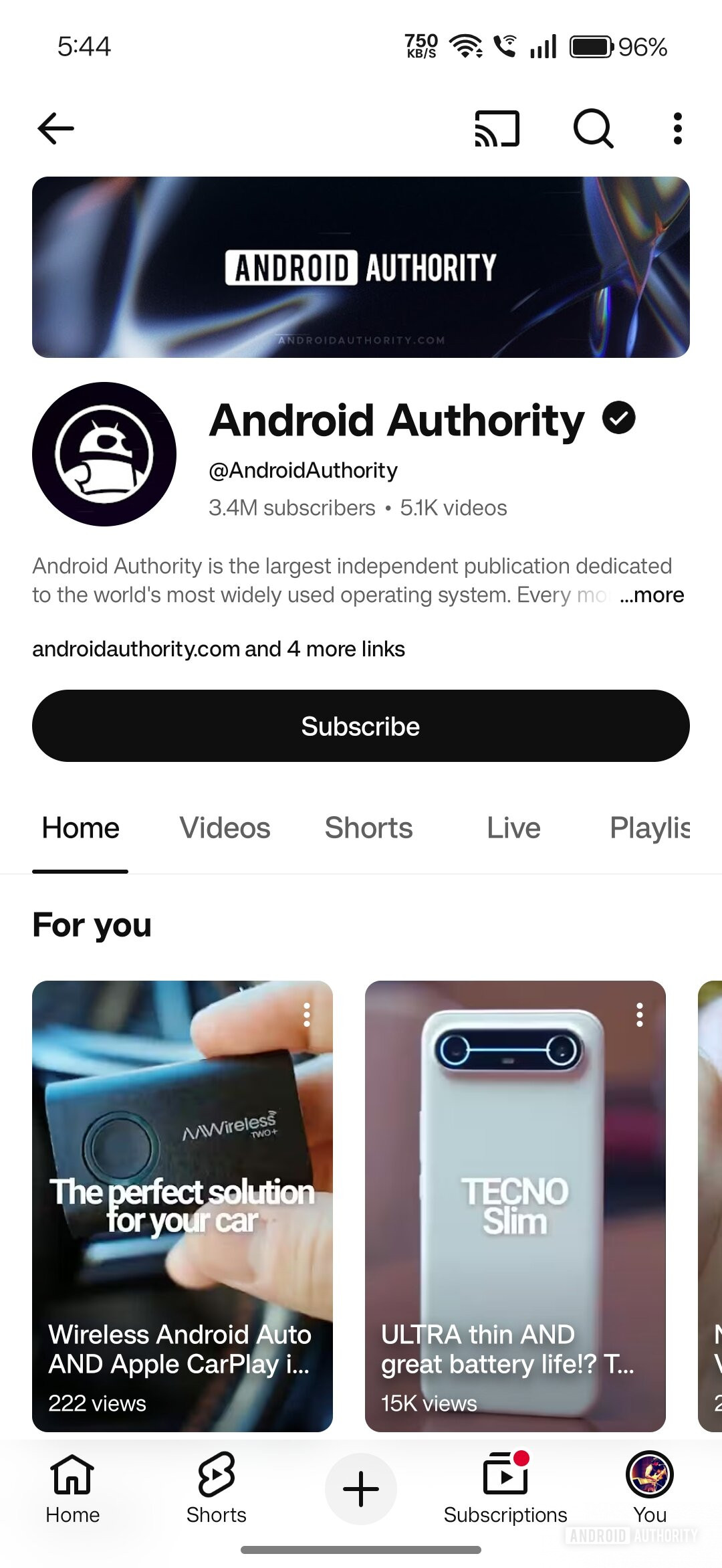Open androidauthority.com and 4 more links
The width and height of the screenshot is (722, 1568).
219,649
